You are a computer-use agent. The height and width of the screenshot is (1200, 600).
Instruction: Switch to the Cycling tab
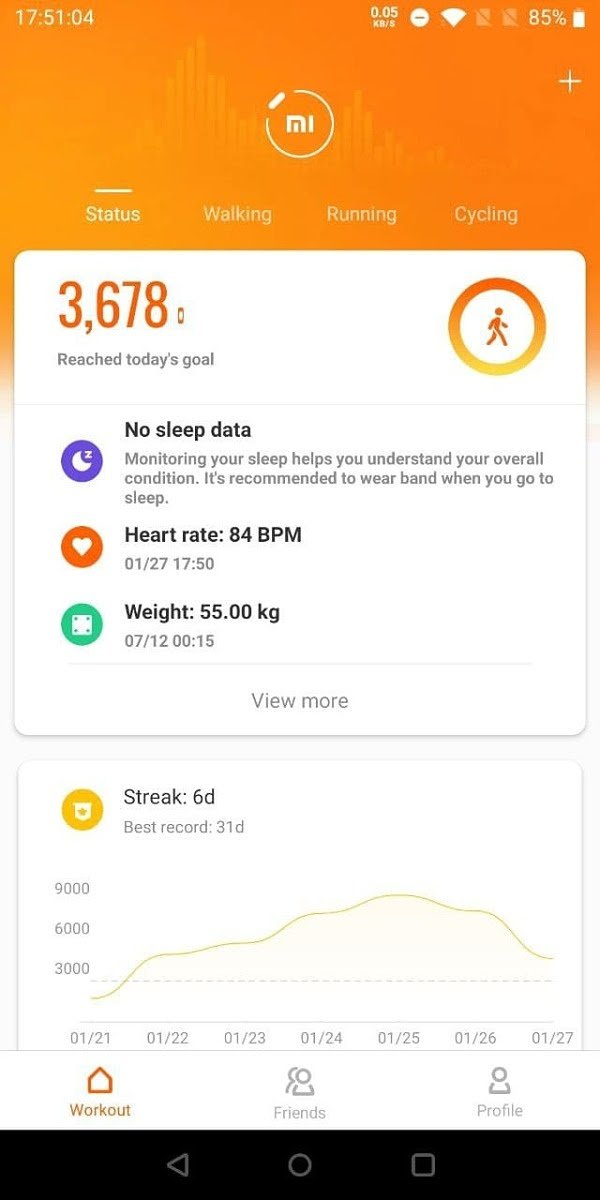pyautogui.click(x=486, y=214)
